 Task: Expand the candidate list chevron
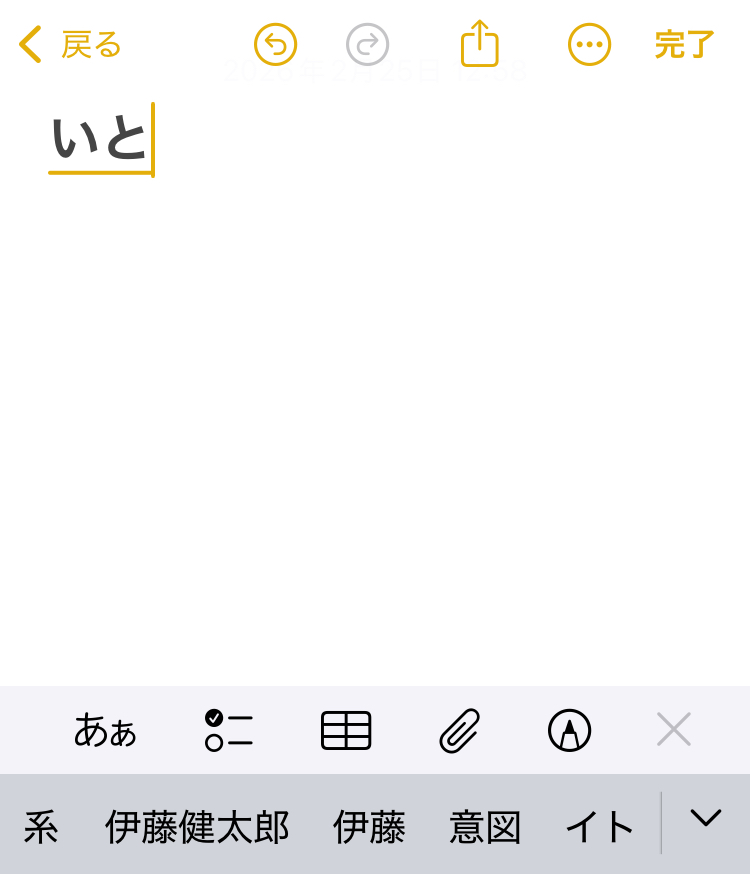click(x=706, y=820)
